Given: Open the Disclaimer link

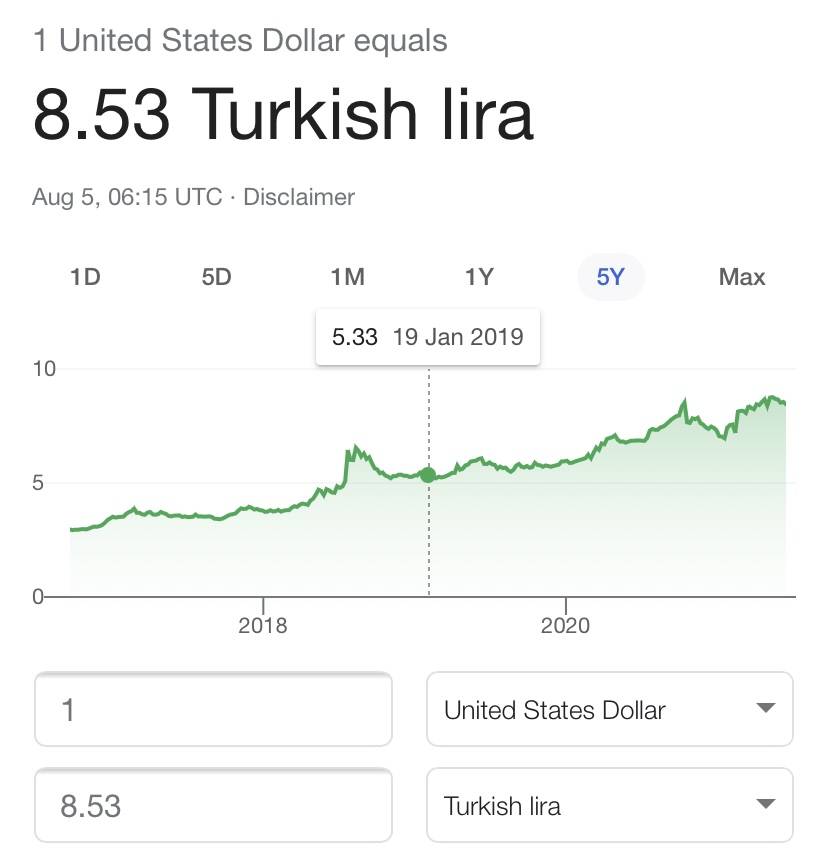Looking at the screenshot, I should pos(299,197).
